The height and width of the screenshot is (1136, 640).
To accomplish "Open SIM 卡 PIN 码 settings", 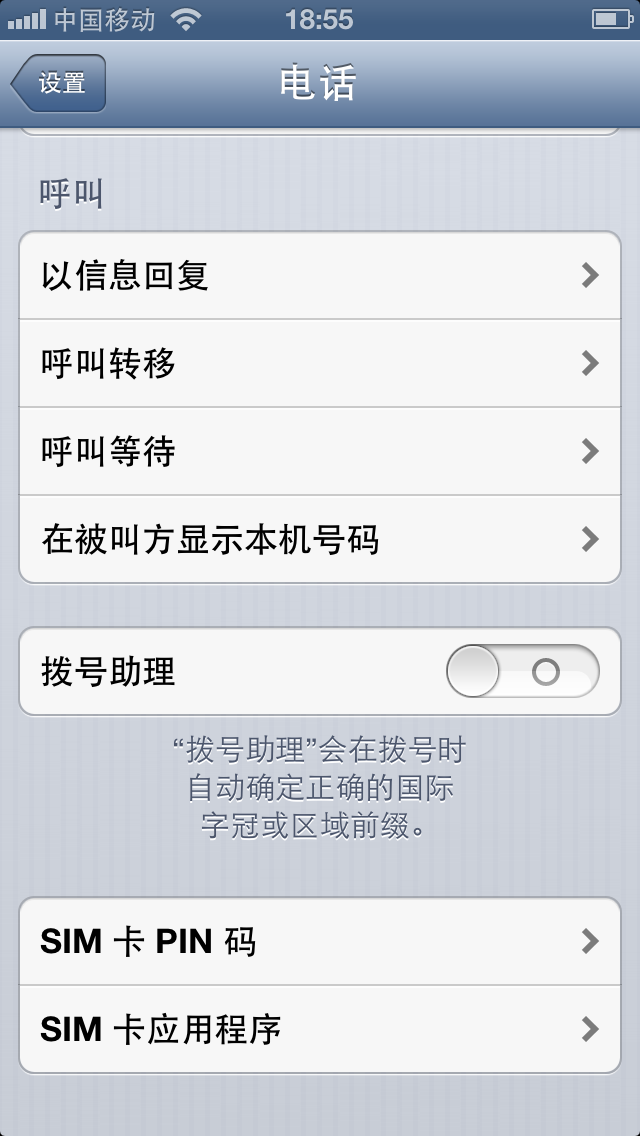I will (320, 941).
